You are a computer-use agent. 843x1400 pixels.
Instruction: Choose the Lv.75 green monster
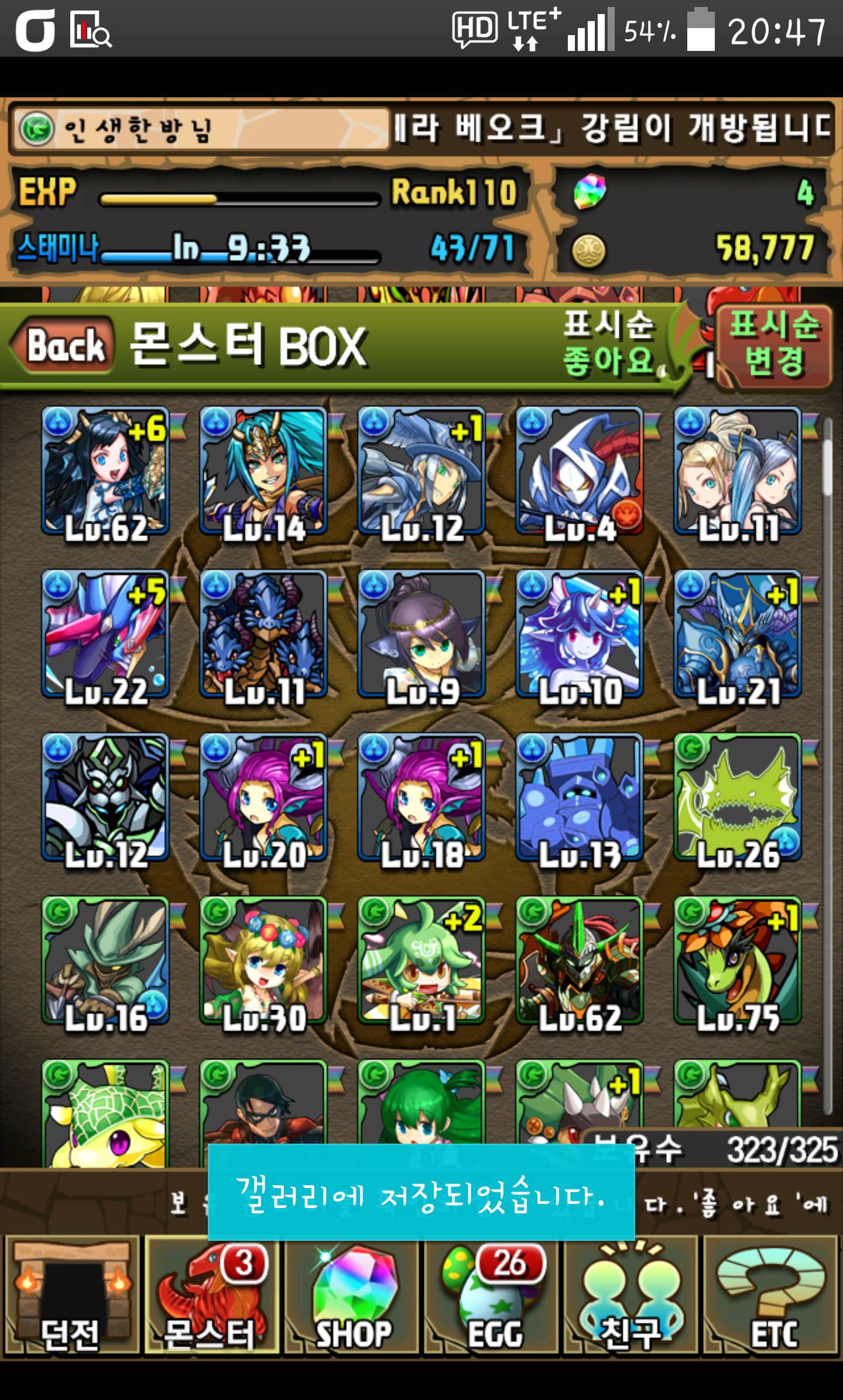pos(738,961)
